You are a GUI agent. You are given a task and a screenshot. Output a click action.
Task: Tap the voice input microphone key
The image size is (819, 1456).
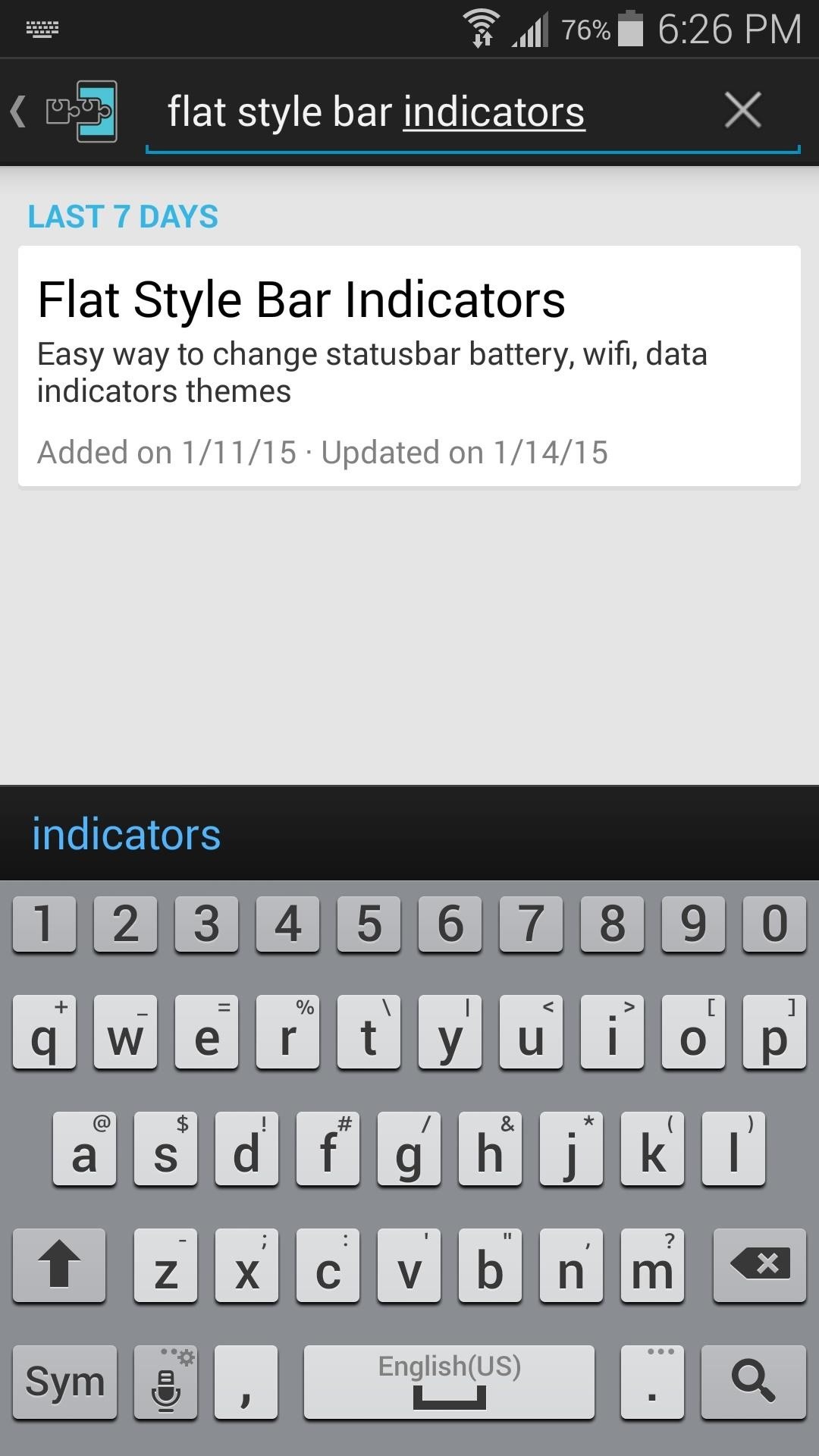[165, 1382]
